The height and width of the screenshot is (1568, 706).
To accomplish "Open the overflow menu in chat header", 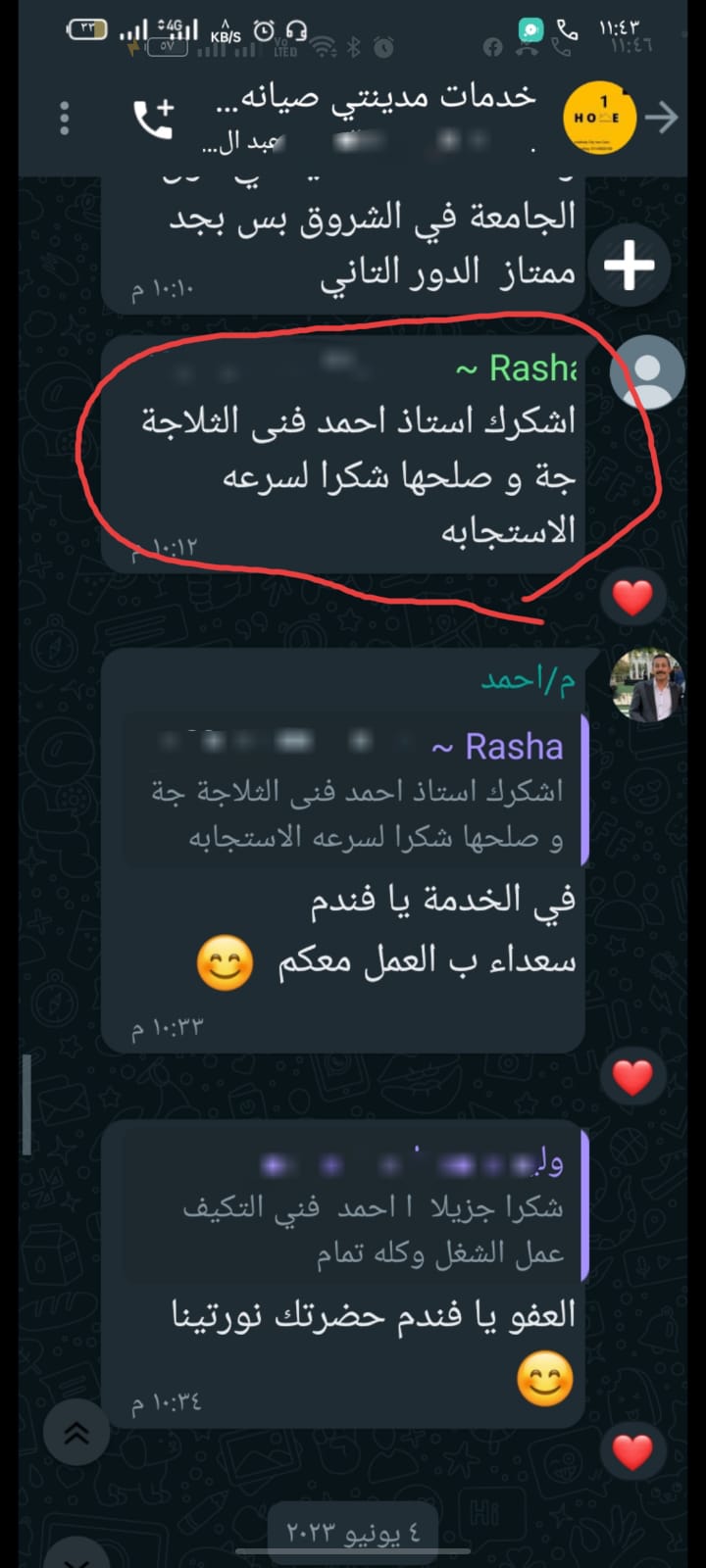I will 65,119.
